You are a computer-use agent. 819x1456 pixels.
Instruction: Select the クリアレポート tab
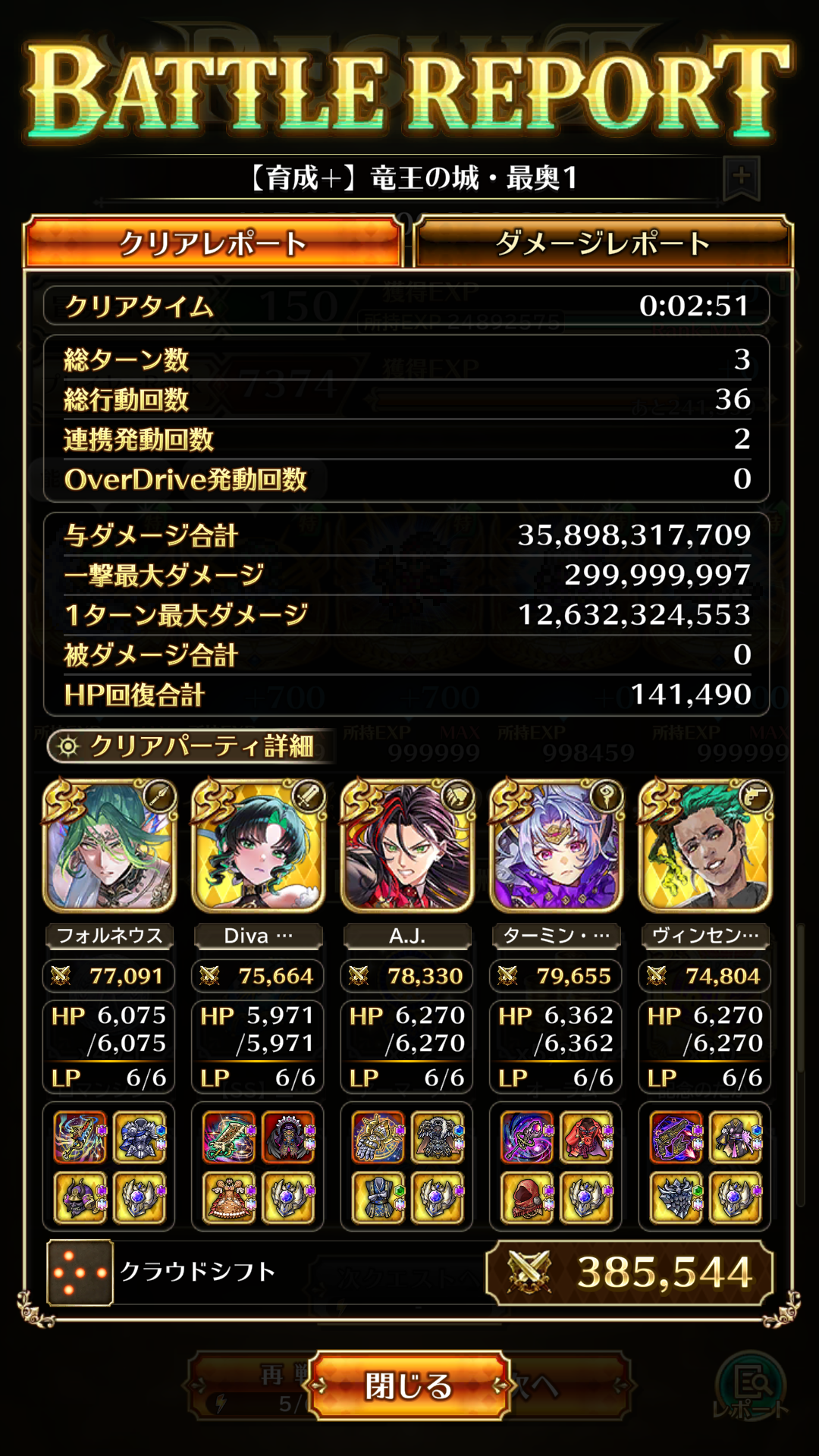[x=213, y=243]
